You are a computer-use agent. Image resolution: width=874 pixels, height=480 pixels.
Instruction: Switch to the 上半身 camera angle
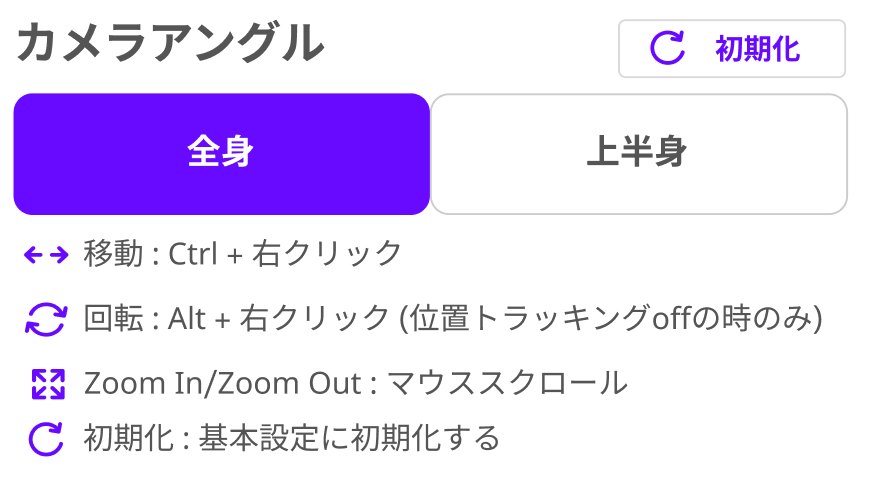click(x=638, y=154)
